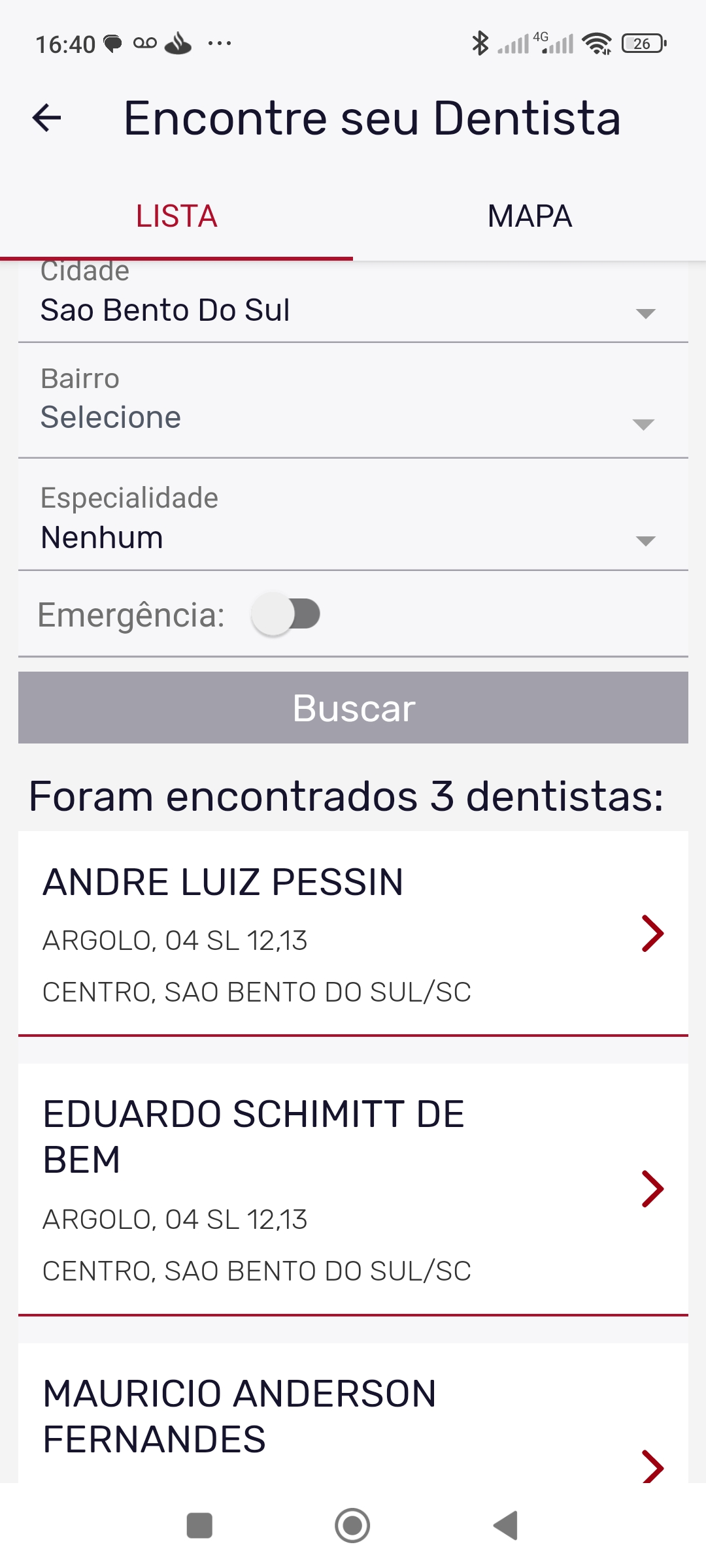706x1568 pixels.
Task: Go back using the app bar arrow
Action: [47, 118]
